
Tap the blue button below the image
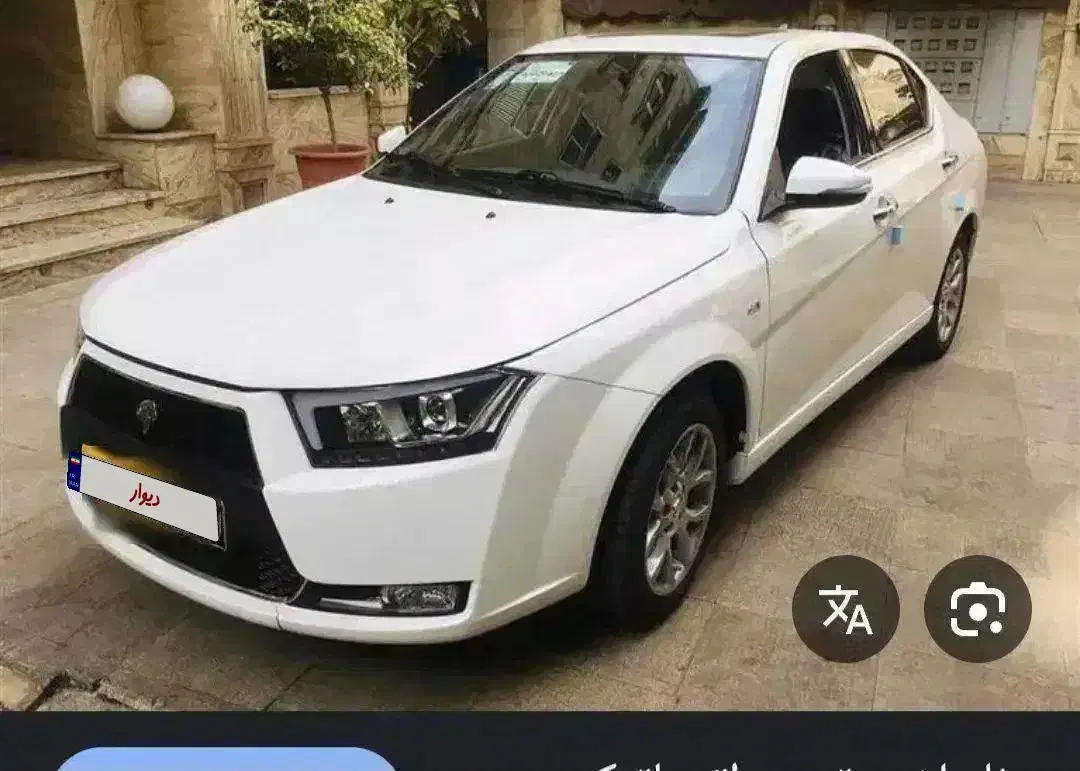[x=226, y=760]
